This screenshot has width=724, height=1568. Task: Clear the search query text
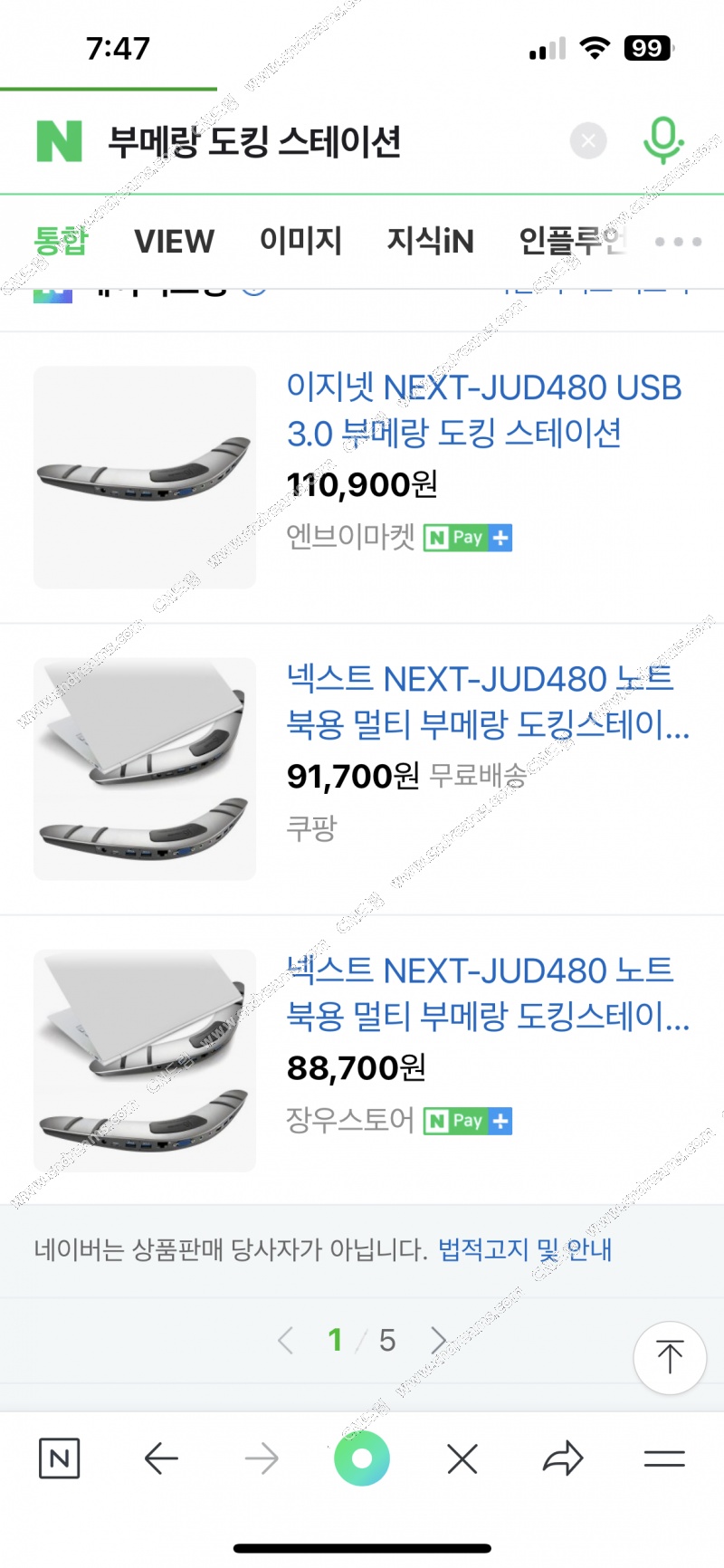coord(588,141)
